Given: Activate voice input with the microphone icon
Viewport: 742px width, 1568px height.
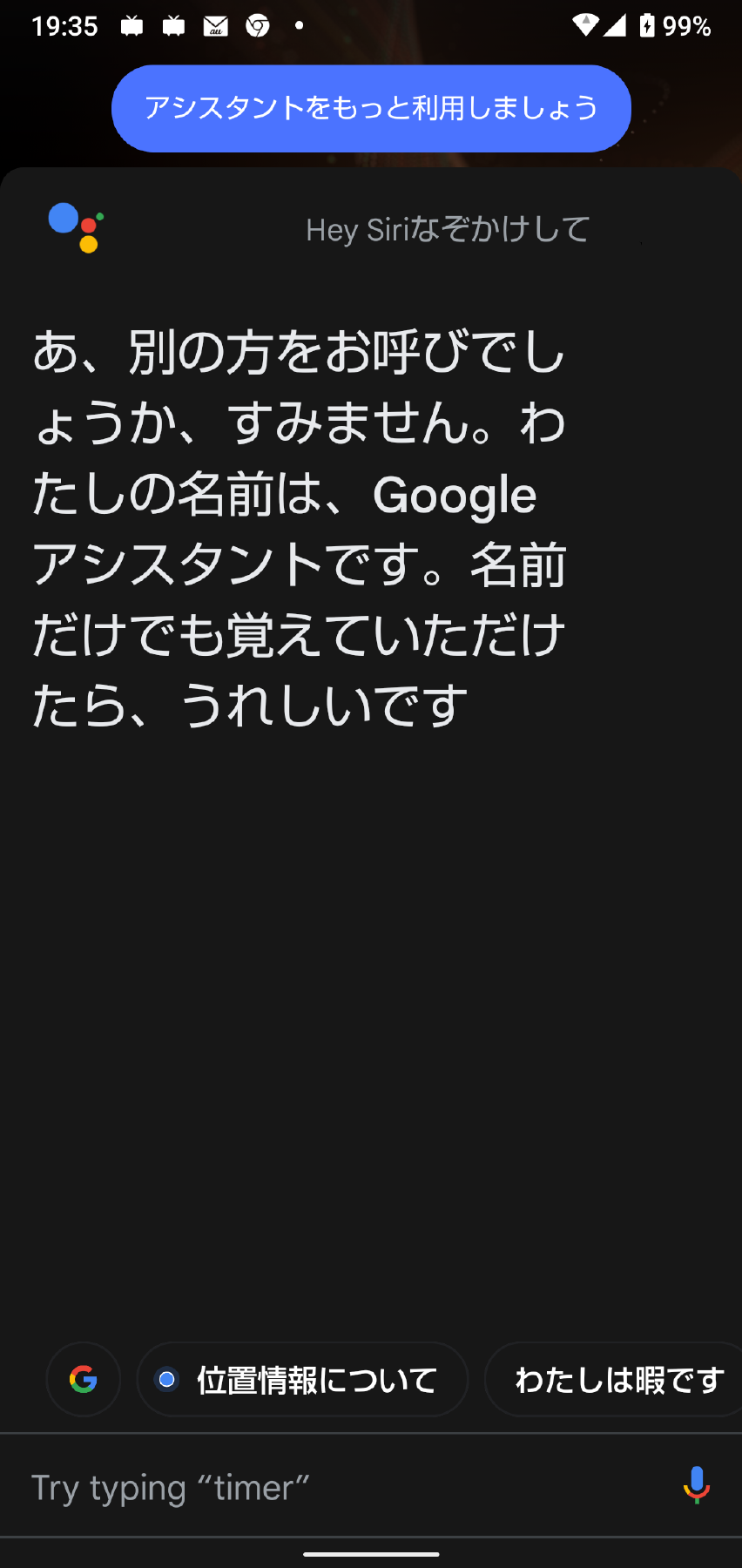Looking at the screenshot, I should [x=696, y=1485].
